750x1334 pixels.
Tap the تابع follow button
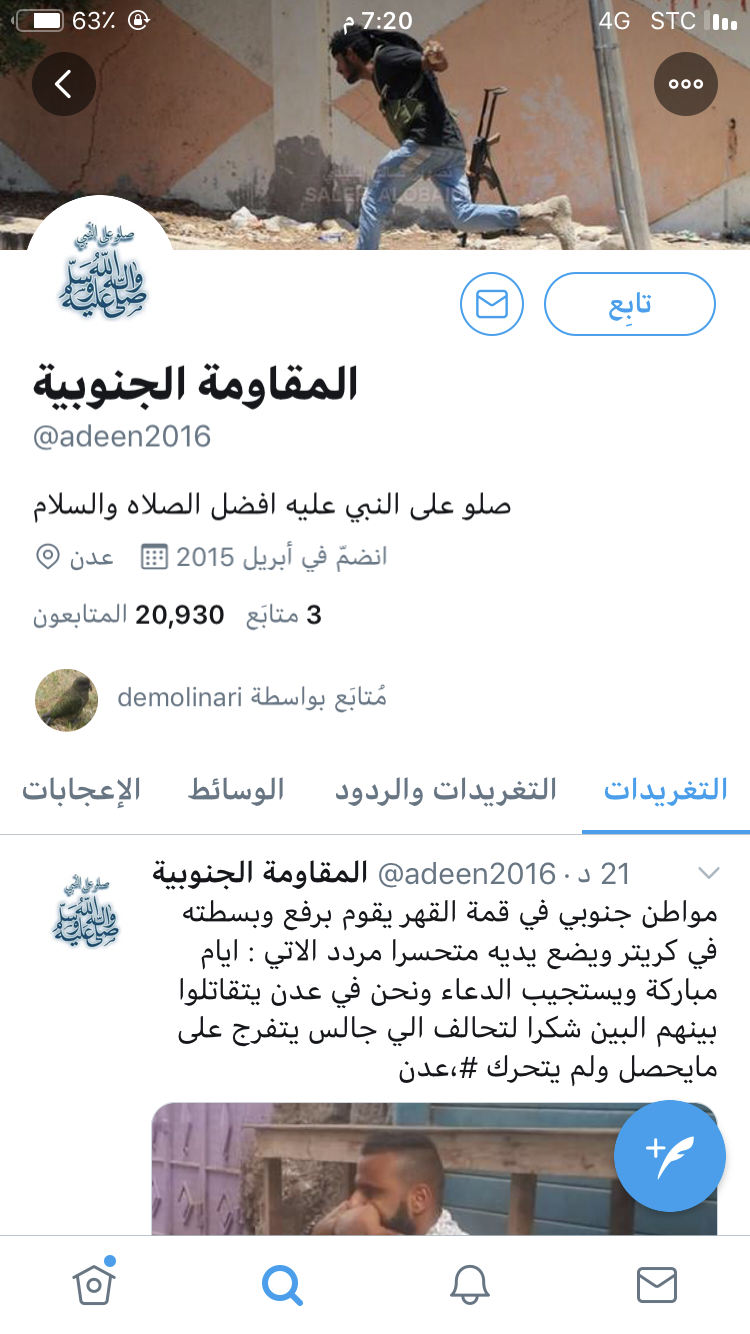630,304
